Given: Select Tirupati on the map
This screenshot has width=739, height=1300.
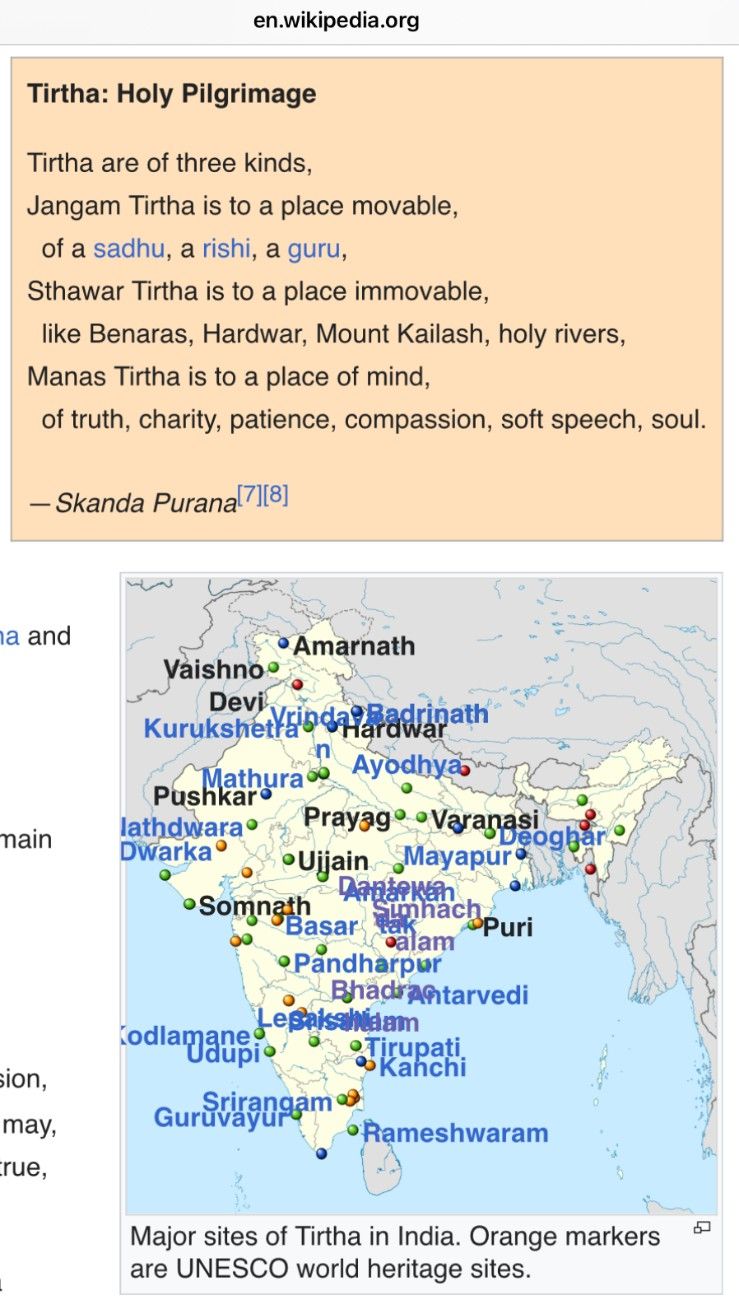Looking at the screenshot, I should 413,1047.
